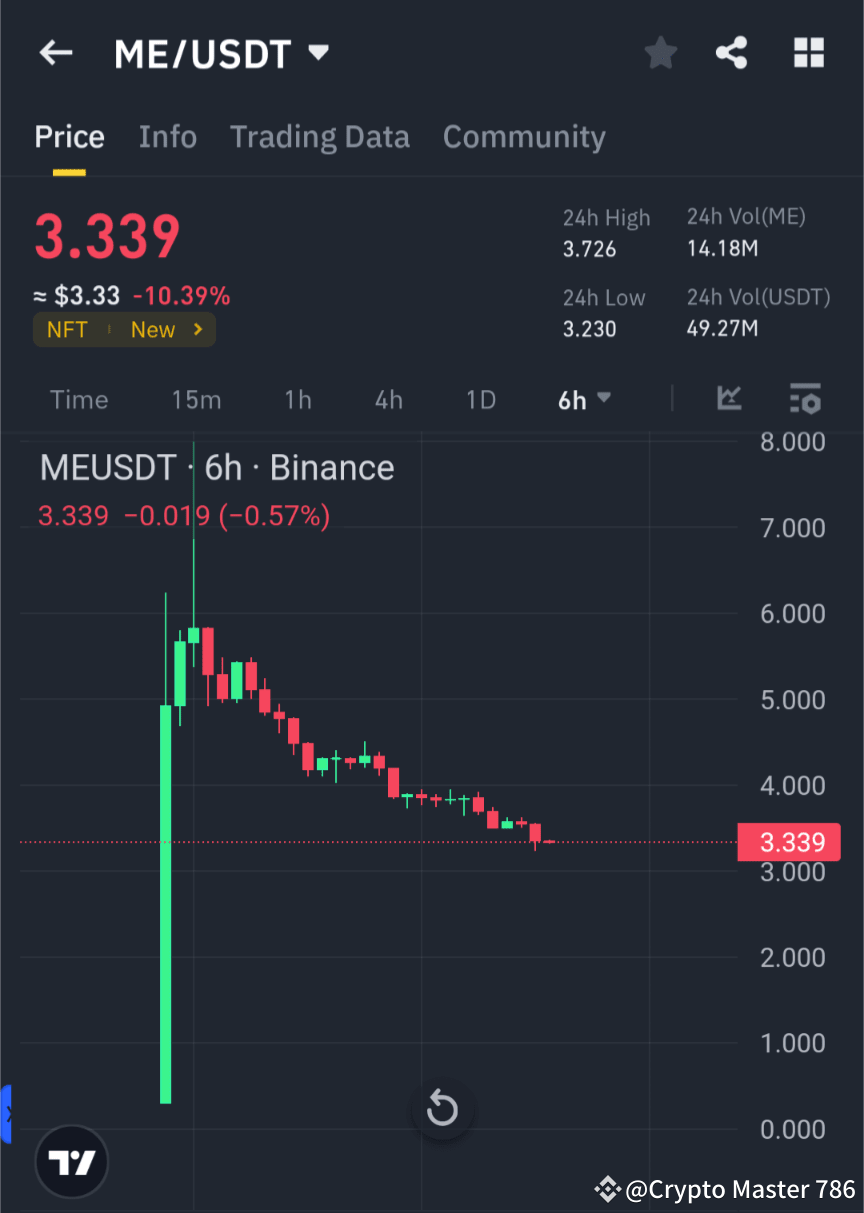The width and height of the screenshot is (864, 1213).
Task: Tap the refresh icon below the chart
Action: pyautogui.click(x=442, y=1107)
